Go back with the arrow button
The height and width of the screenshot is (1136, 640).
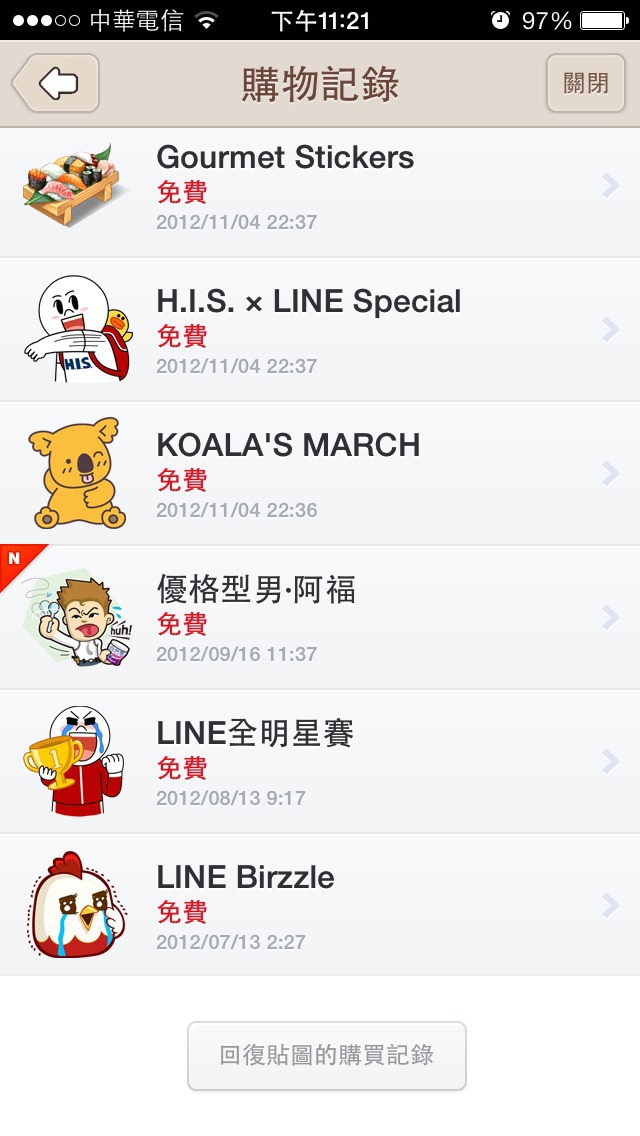(x=57, y=83)
